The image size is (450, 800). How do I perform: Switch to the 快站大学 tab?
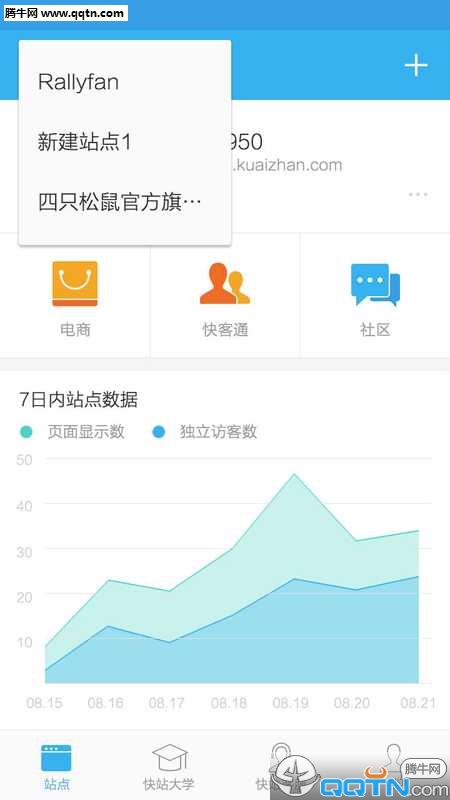point(169,767)
